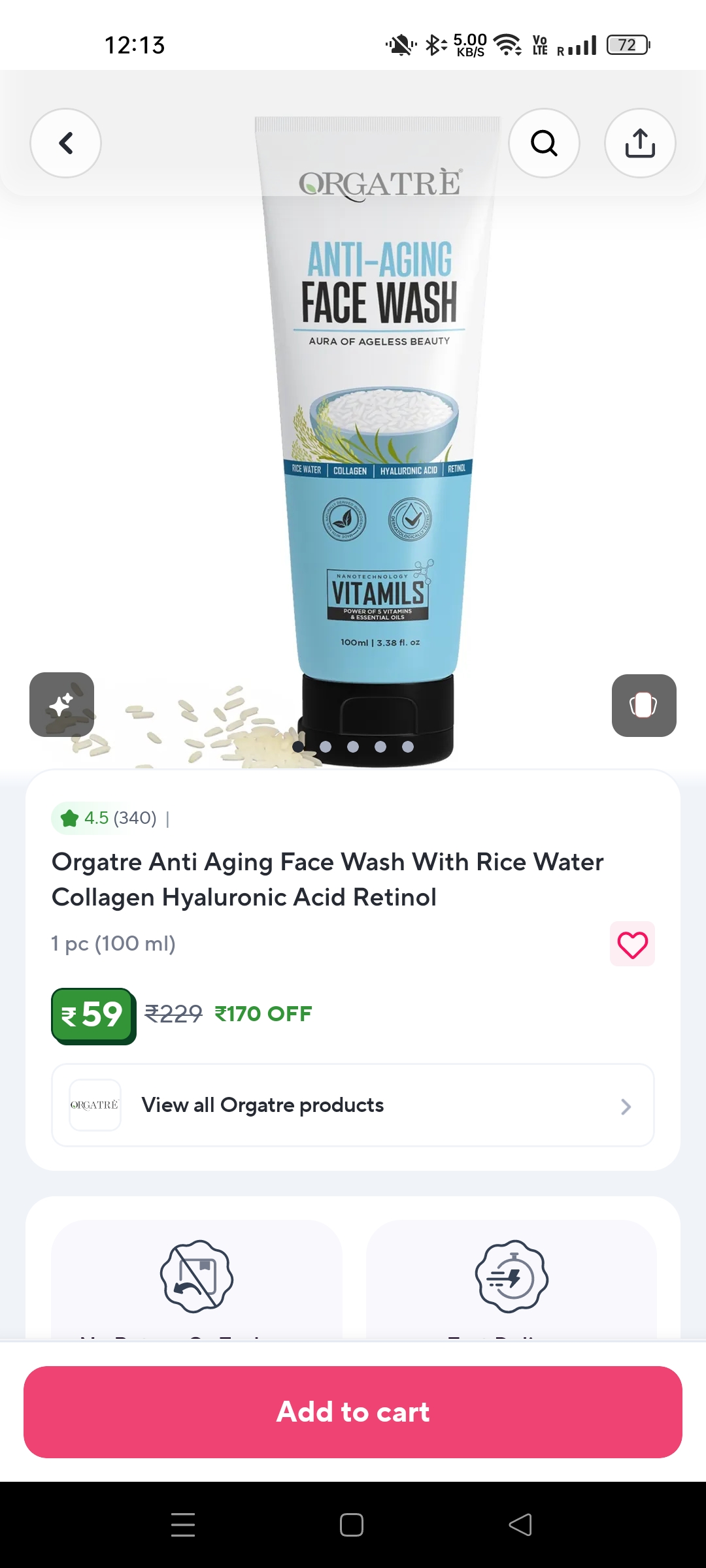Go back using the top arrow
The width and height of the screenshot is (706, 1568).
65,143
